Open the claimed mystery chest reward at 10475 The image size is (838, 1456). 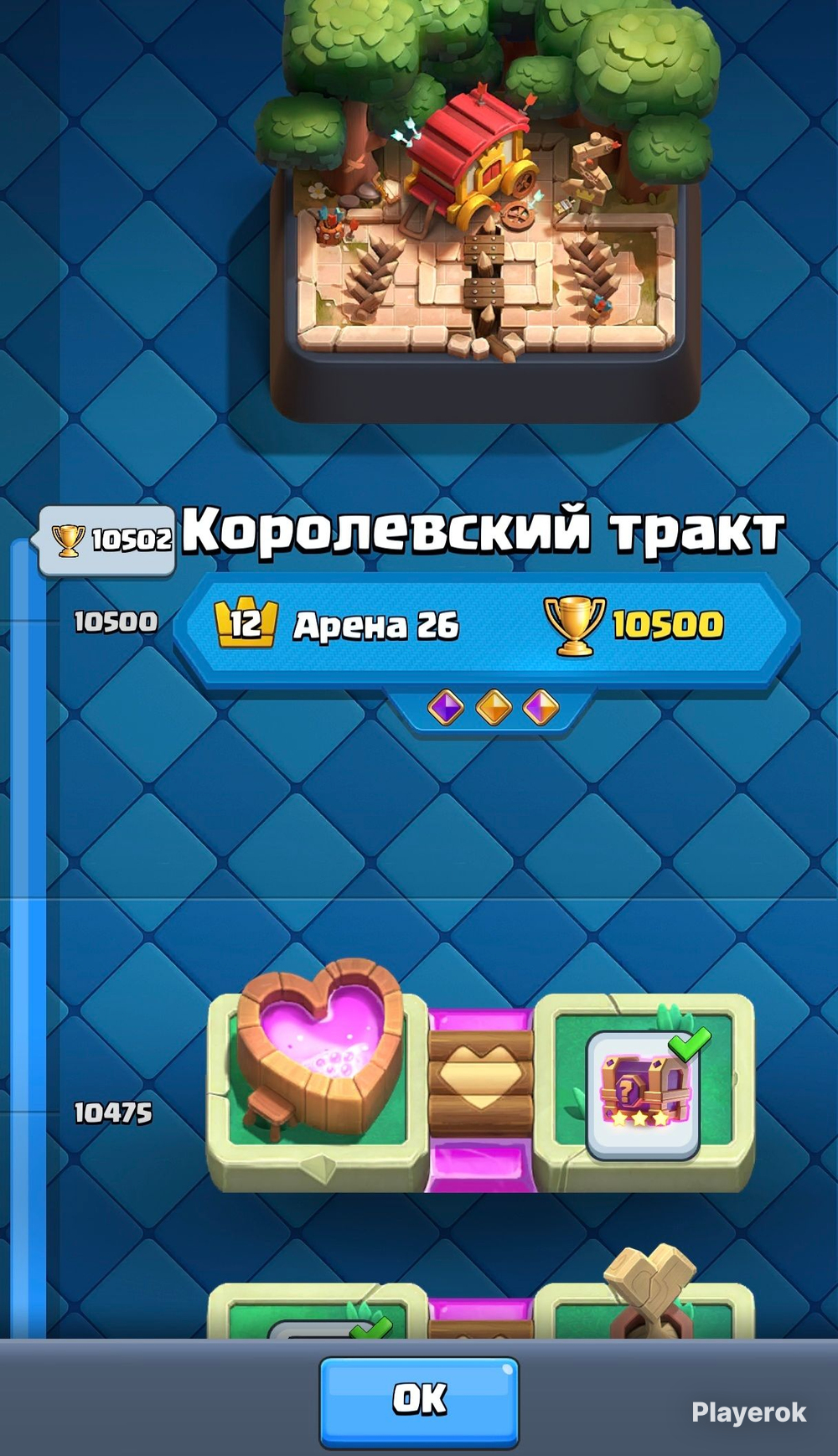644,1096
